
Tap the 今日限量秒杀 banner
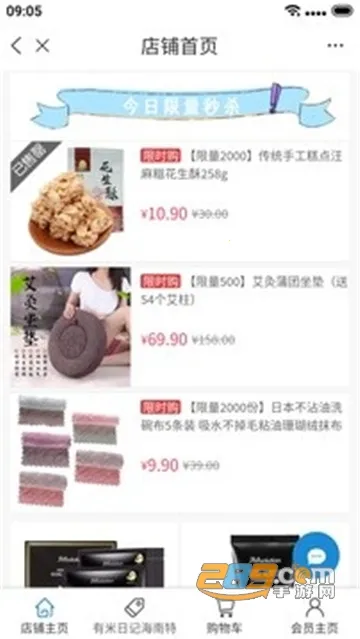pos(183,106)
